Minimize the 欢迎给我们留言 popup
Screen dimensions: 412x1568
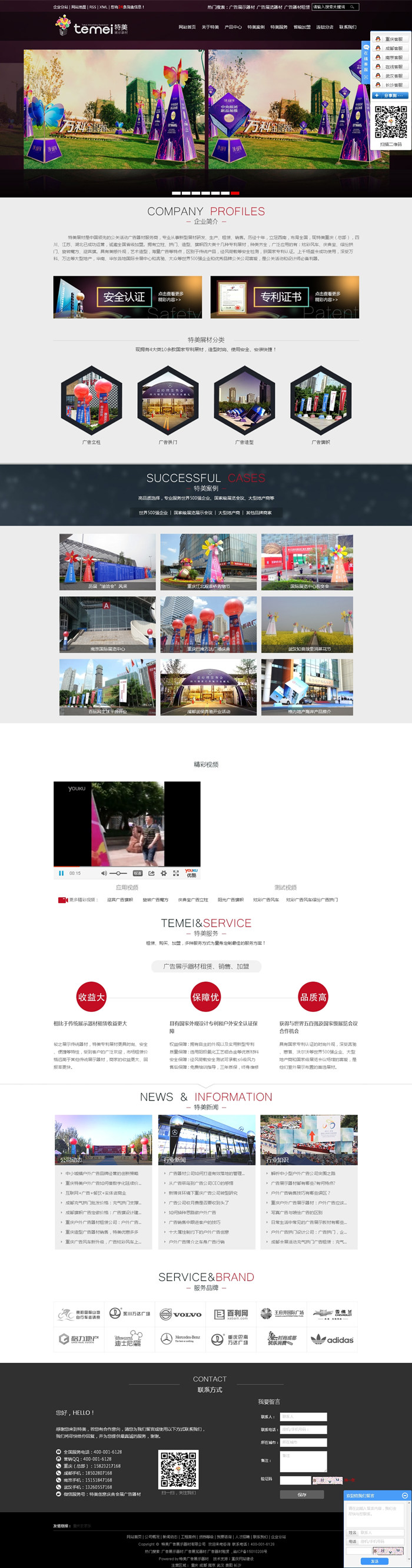[405, 1496]
